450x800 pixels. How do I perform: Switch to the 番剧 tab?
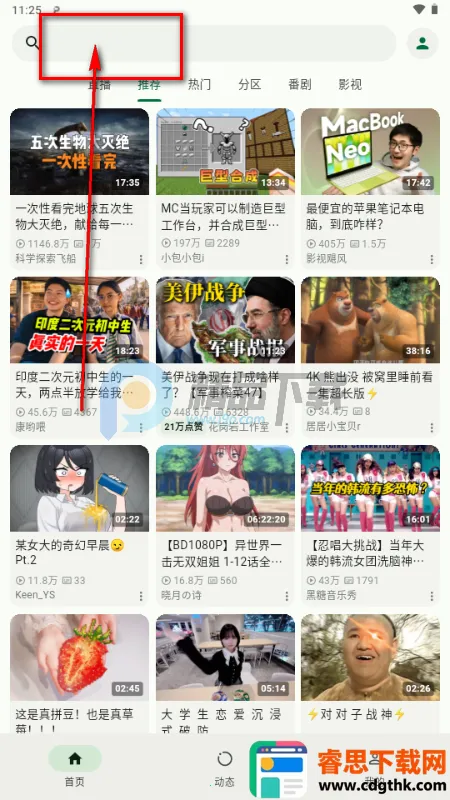(x=299, y=84)
